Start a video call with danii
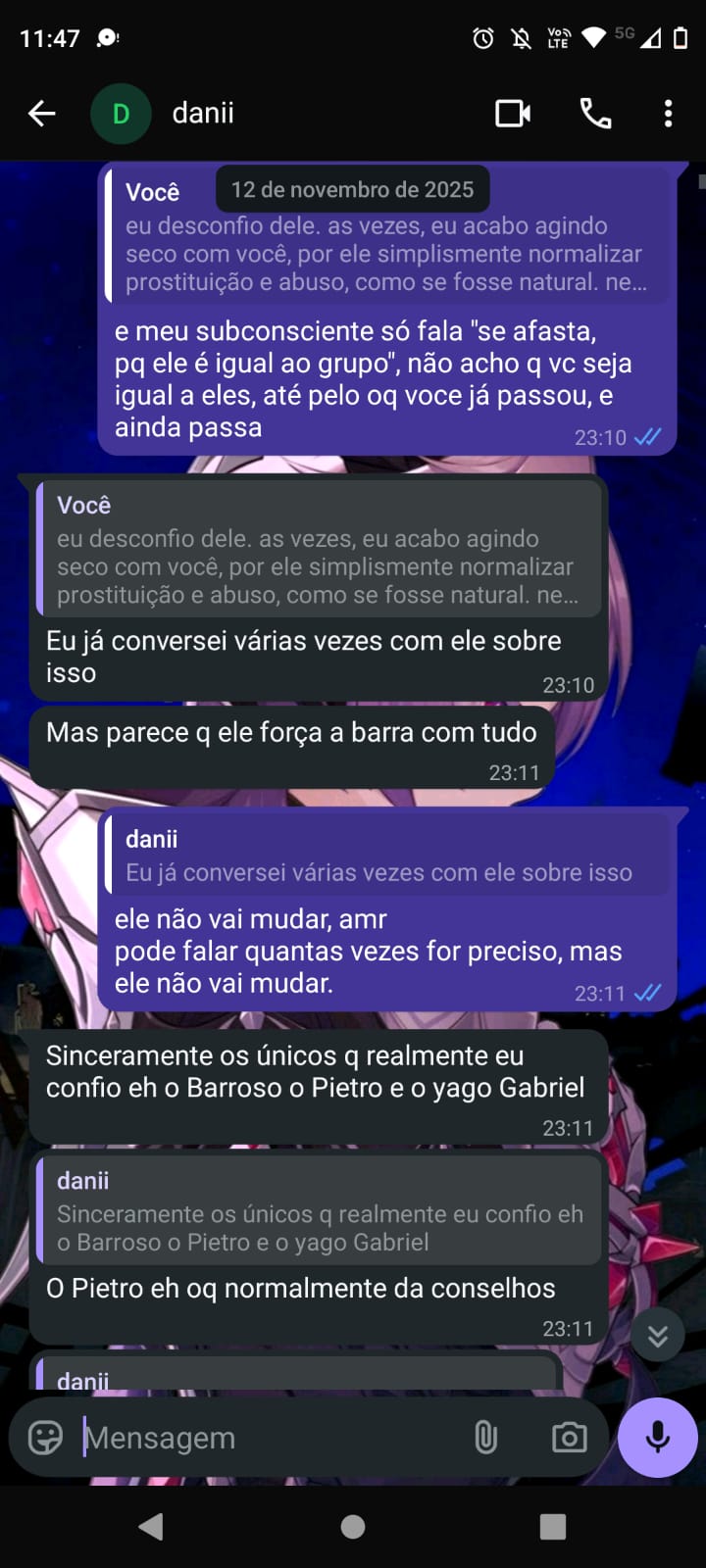Screen dimensions: 706x1568 point(513,114)
